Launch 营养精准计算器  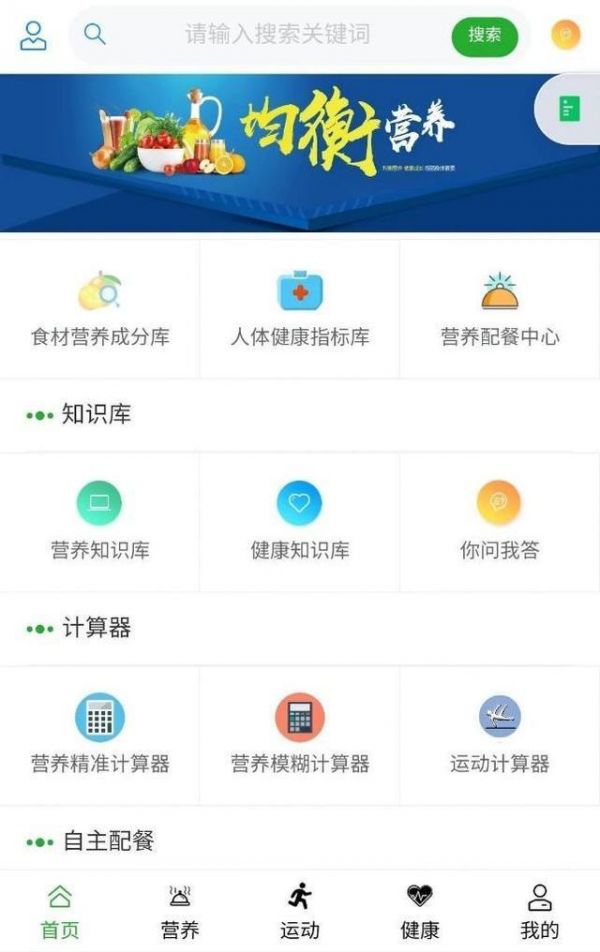coord(100,735)
